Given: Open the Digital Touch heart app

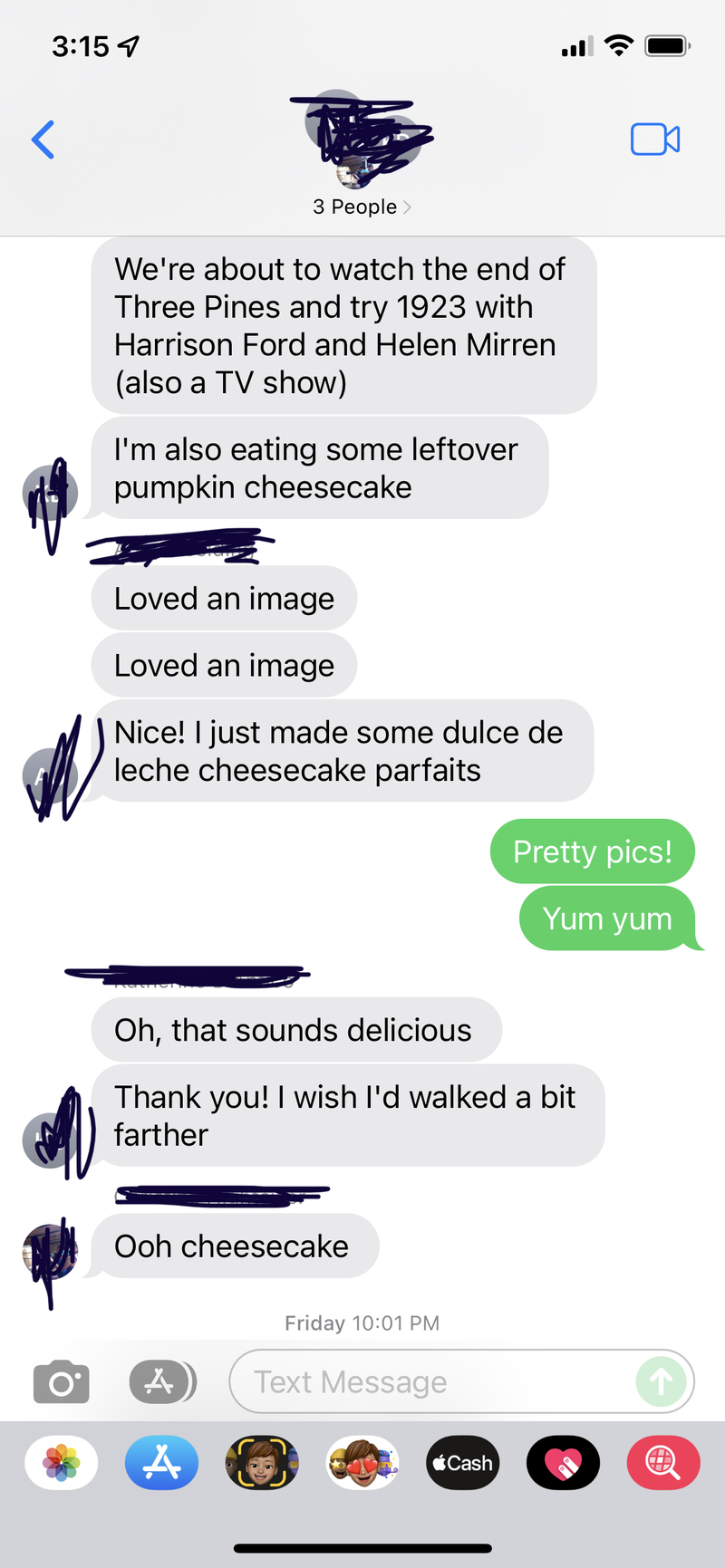Looking at the screenshot, I should point(563,1463).
